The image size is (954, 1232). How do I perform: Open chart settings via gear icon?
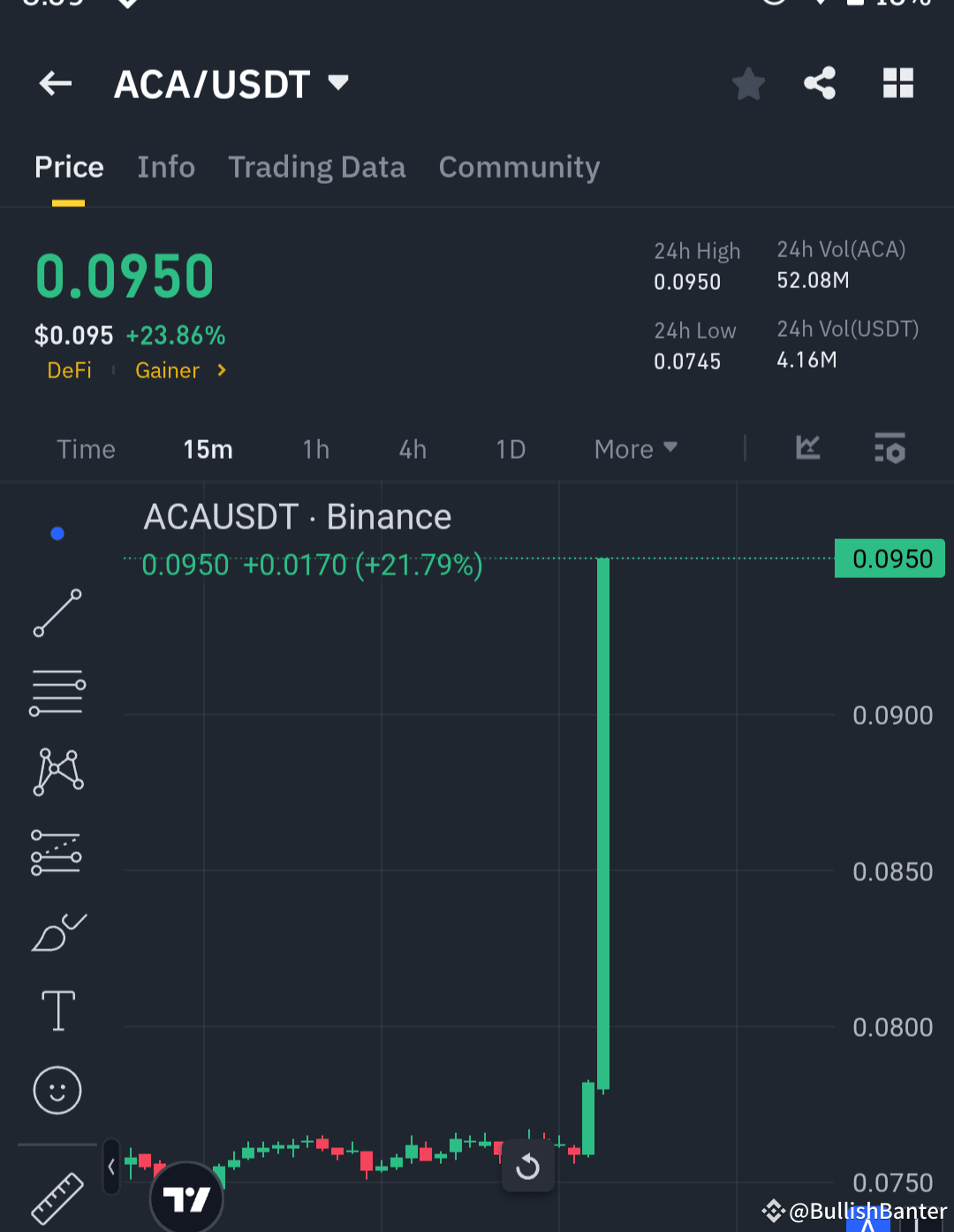[x=890, y=449]
